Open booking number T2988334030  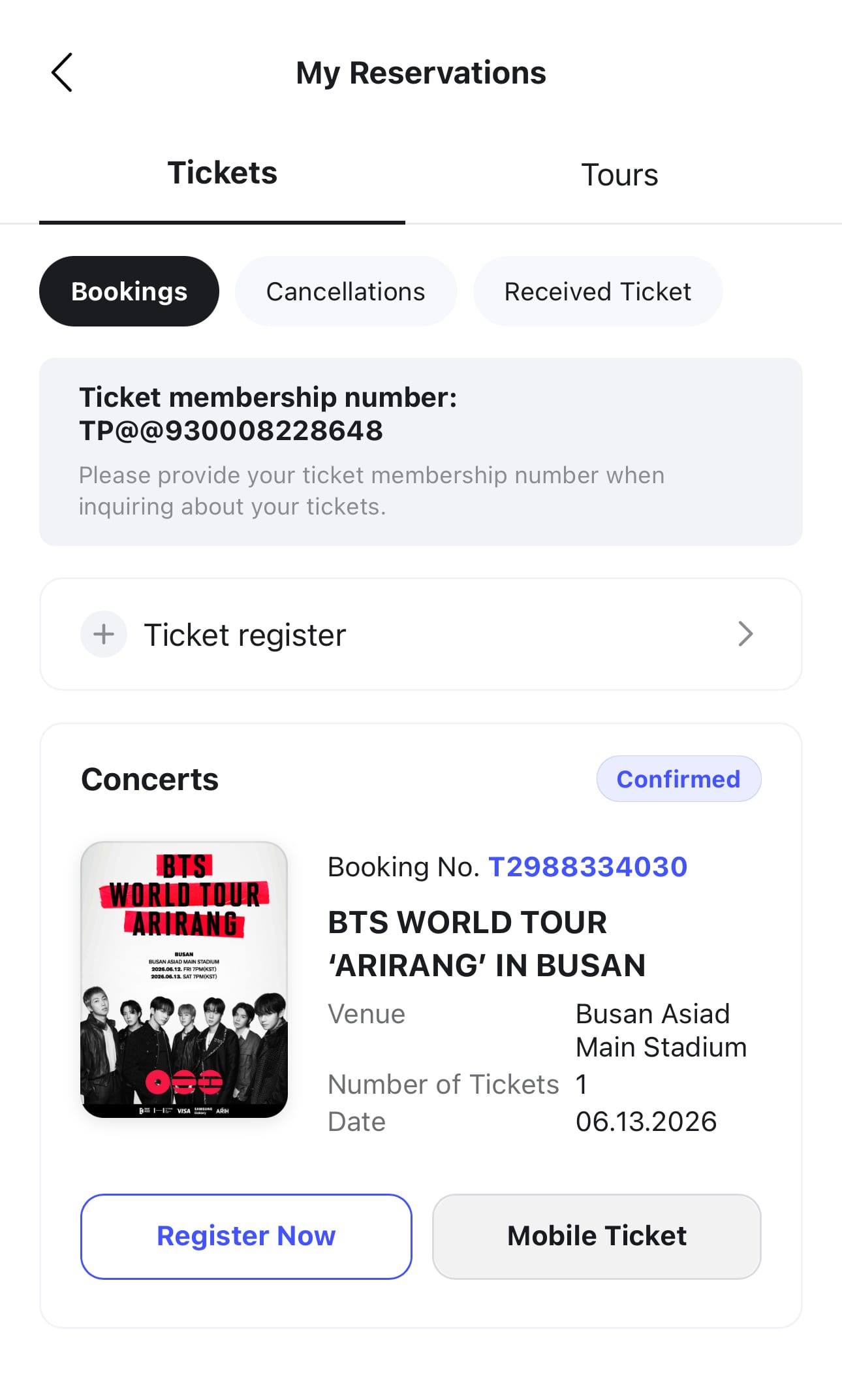(587, 867)
